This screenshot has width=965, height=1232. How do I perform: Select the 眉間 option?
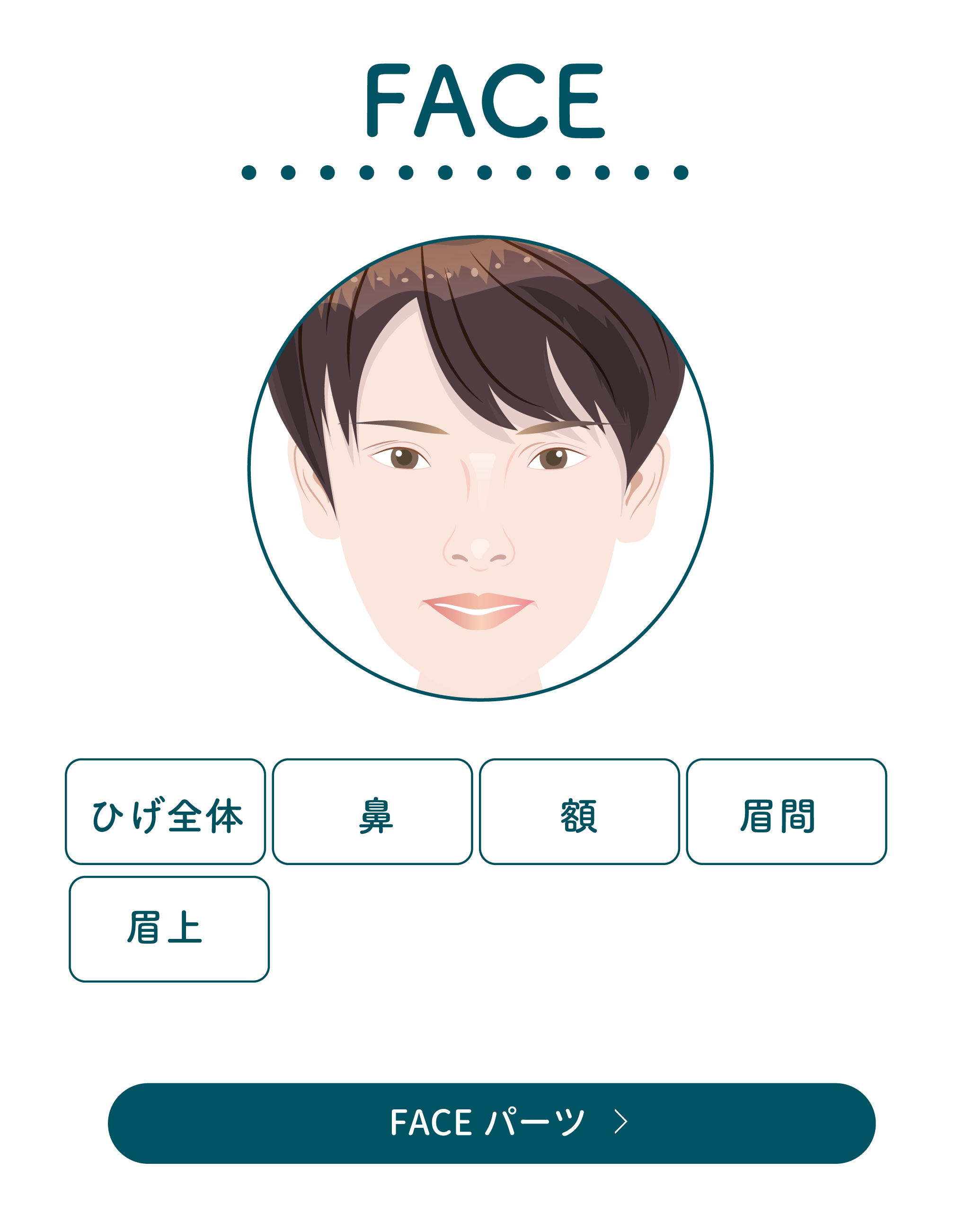point(786,812)
